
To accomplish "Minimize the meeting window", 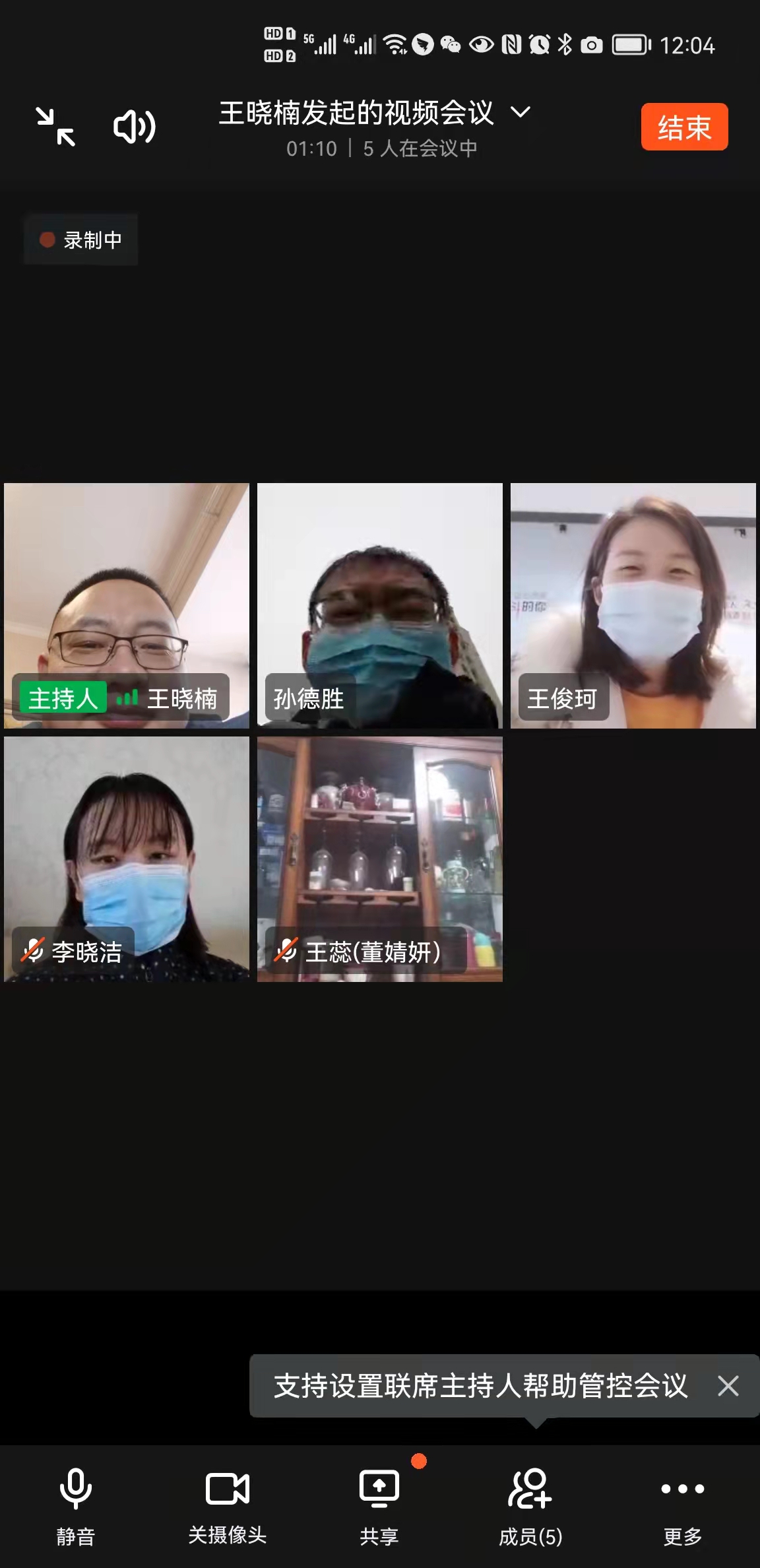I will click(x=55, y=127).
